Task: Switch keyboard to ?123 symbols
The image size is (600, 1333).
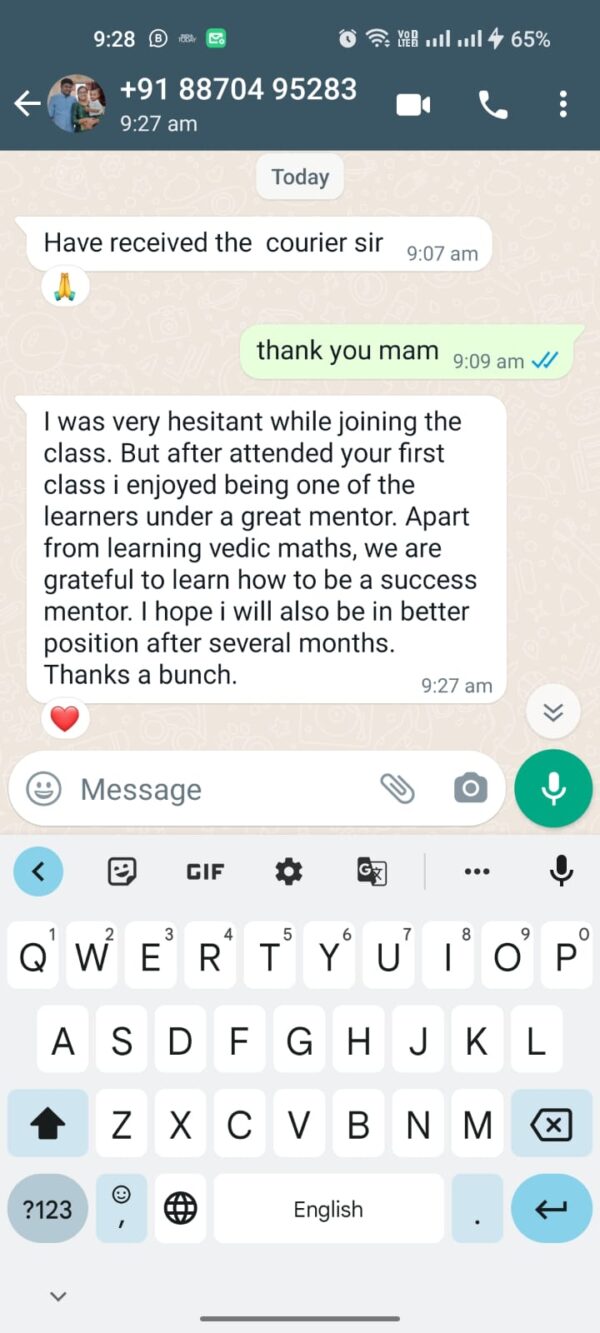Action: [x=47, y=1209]
